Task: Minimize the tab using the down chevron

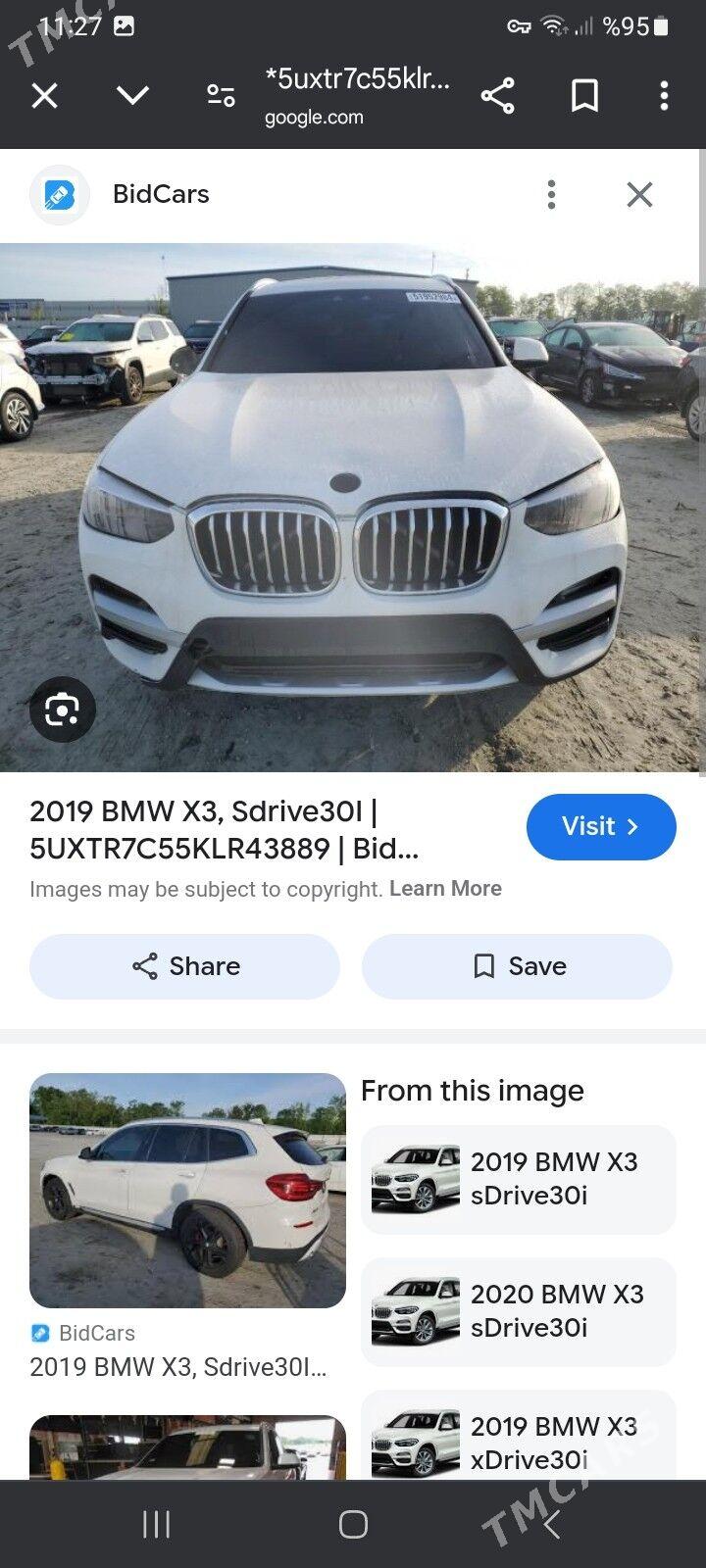Action: click(132, 96)
